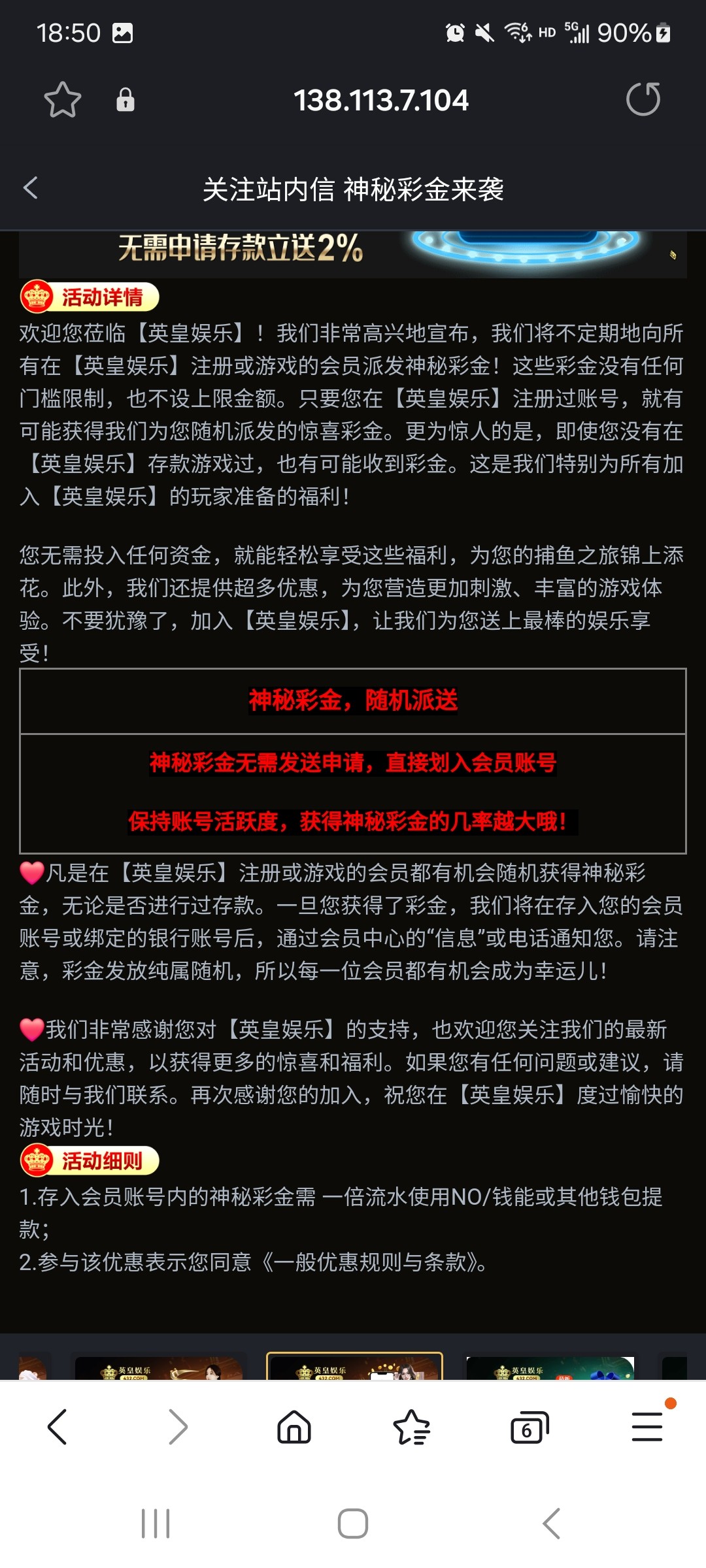The image size is (706, 1568).
Task: Navigate forward in browser toolbar
Action: point(177,1427)
